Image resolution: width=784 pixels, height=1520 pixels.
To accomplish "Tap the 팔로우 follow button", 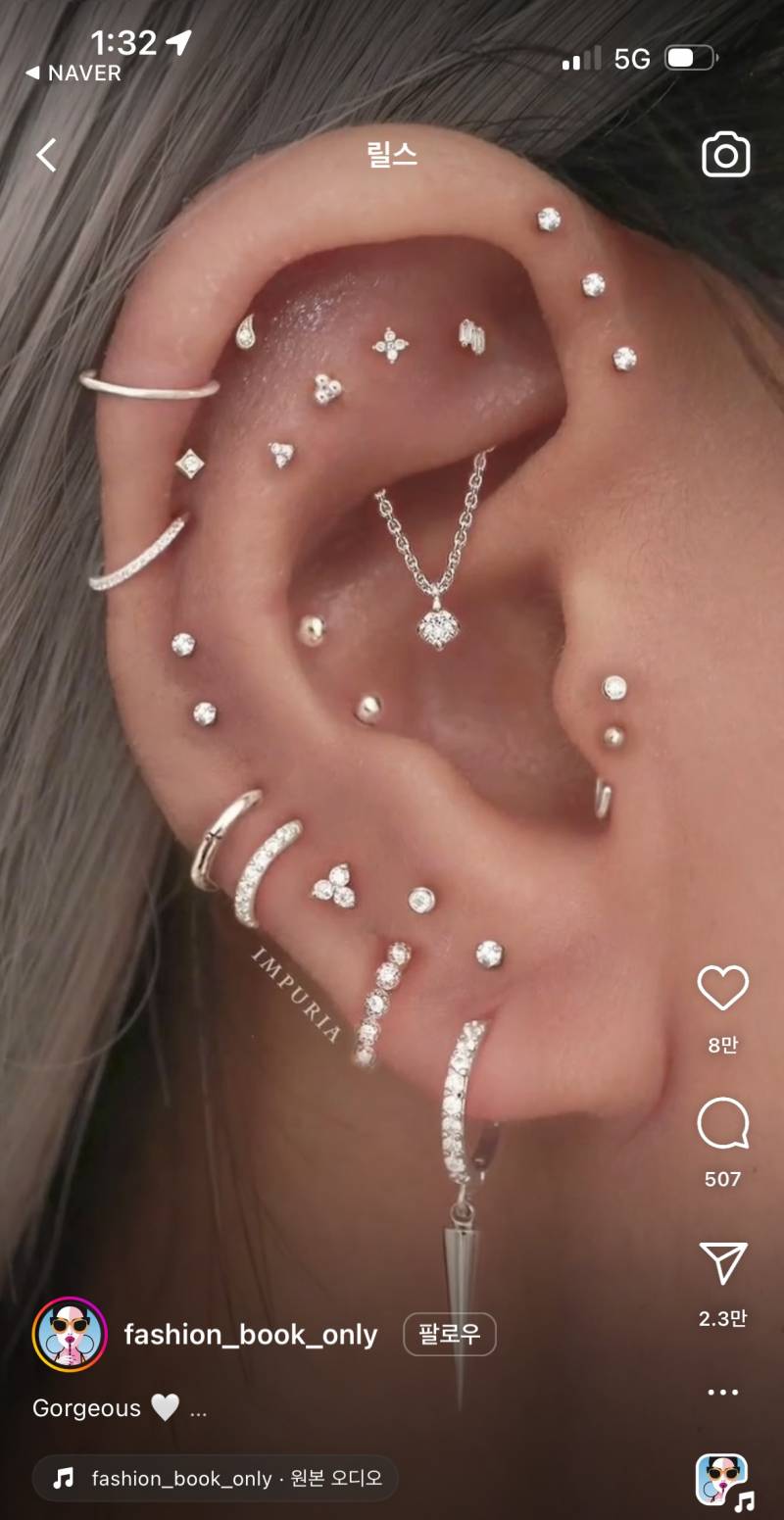I will [x=450, y=1335].
